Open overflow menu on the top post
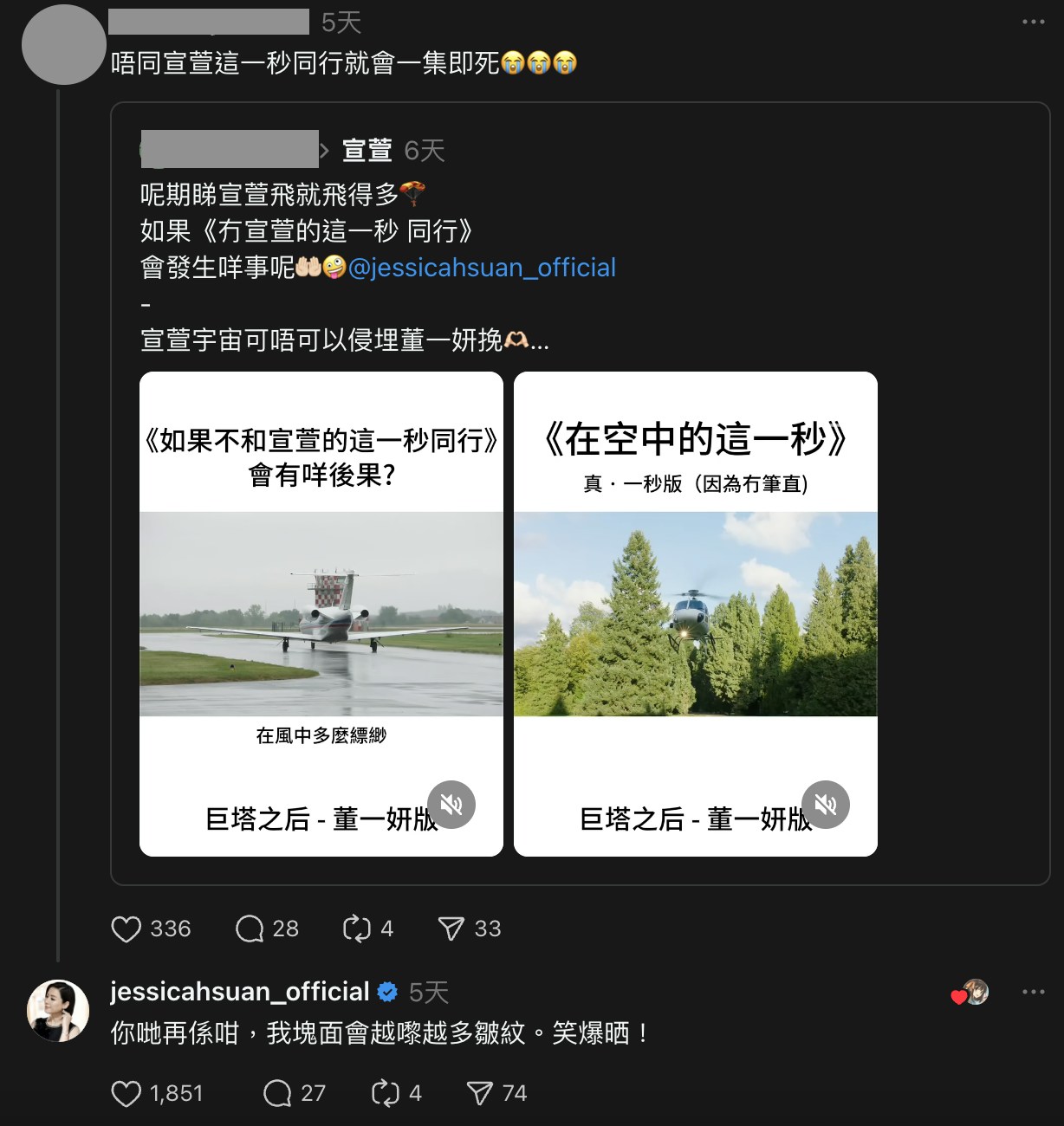1064x1126 pixels. pyautogui.click(x=1033, y=23)
